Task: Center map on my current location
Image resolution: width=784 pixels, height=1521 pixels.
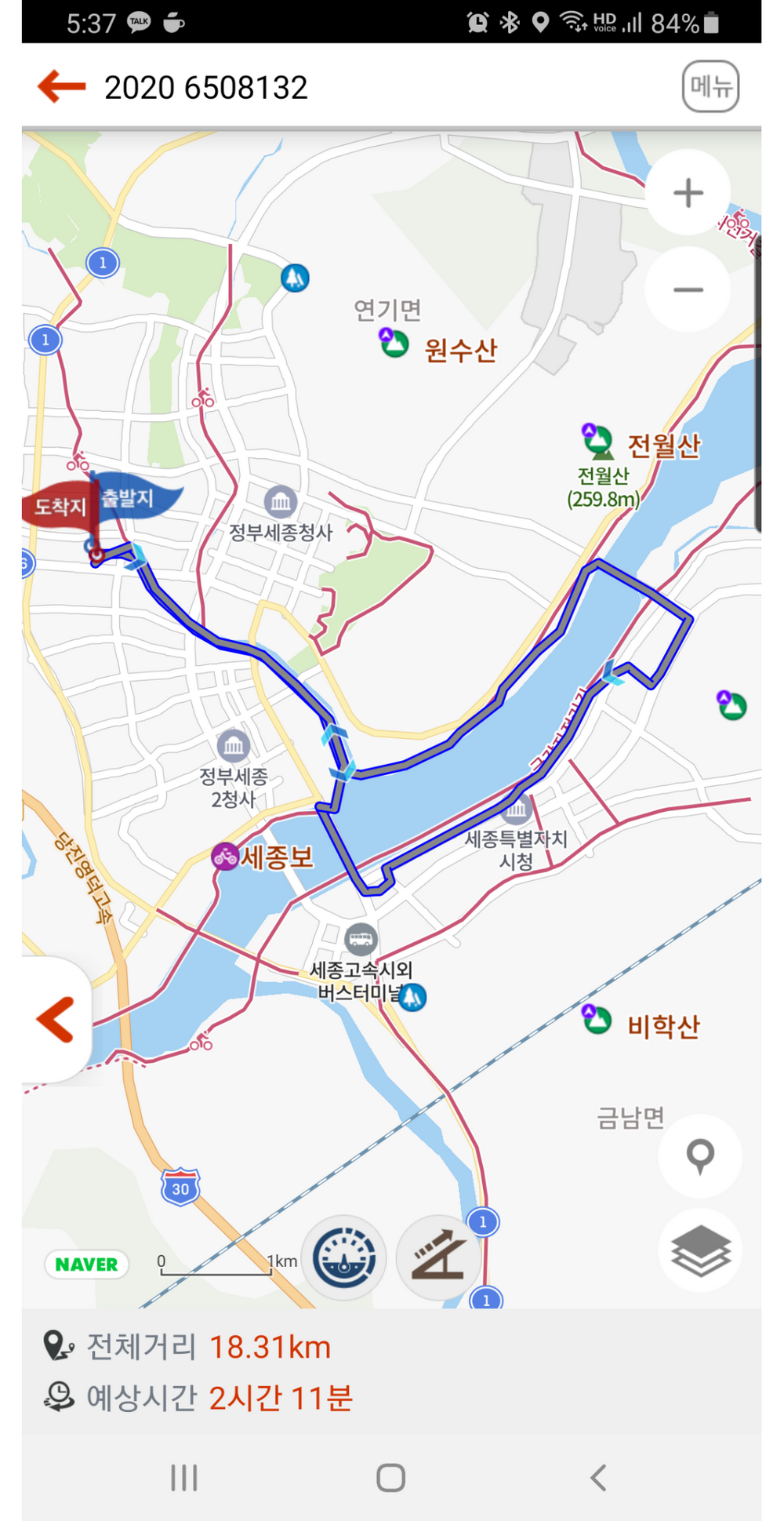Action: pos(700,1155)
